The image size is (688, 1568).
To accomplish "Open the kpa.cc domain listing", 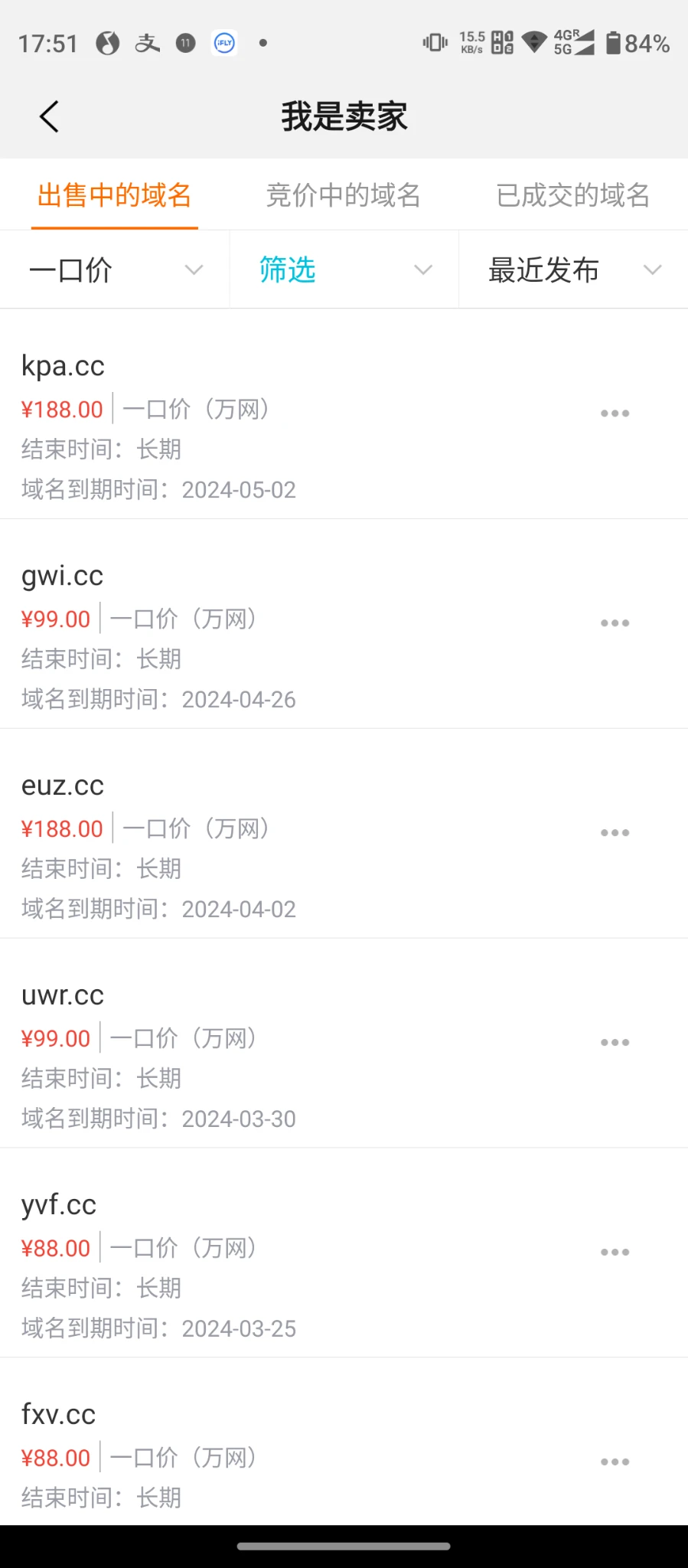I will pyautogui.click(x=63, y=366).
